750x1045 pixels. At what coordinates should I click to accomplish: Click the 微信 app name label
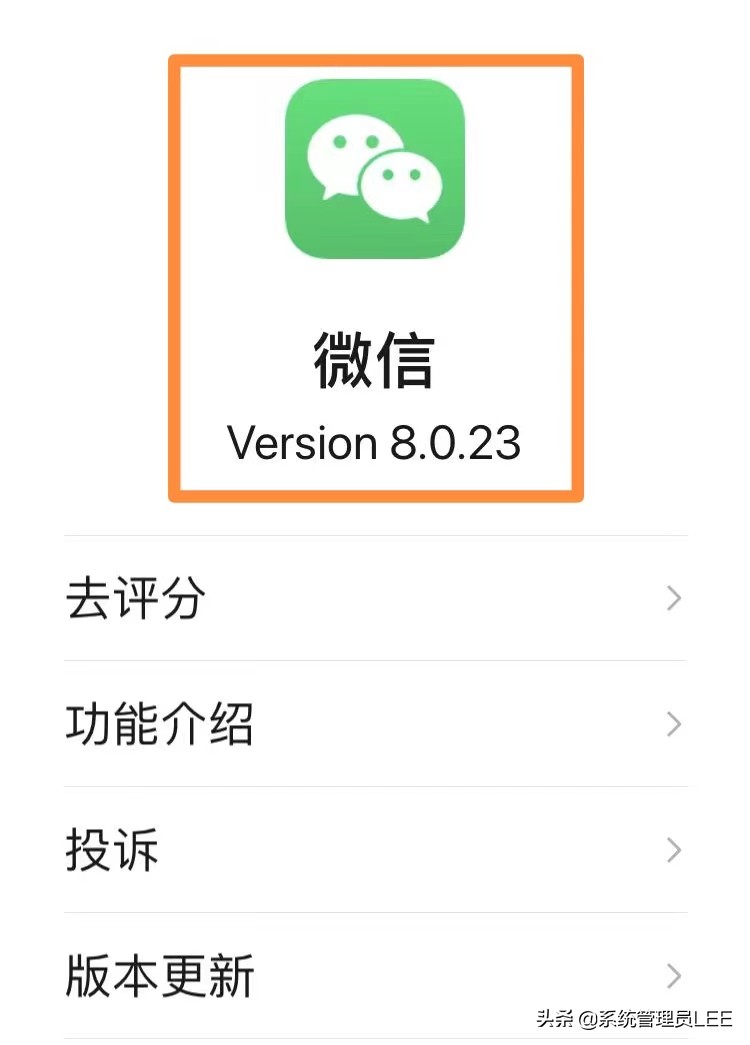(x=375, y=360)
